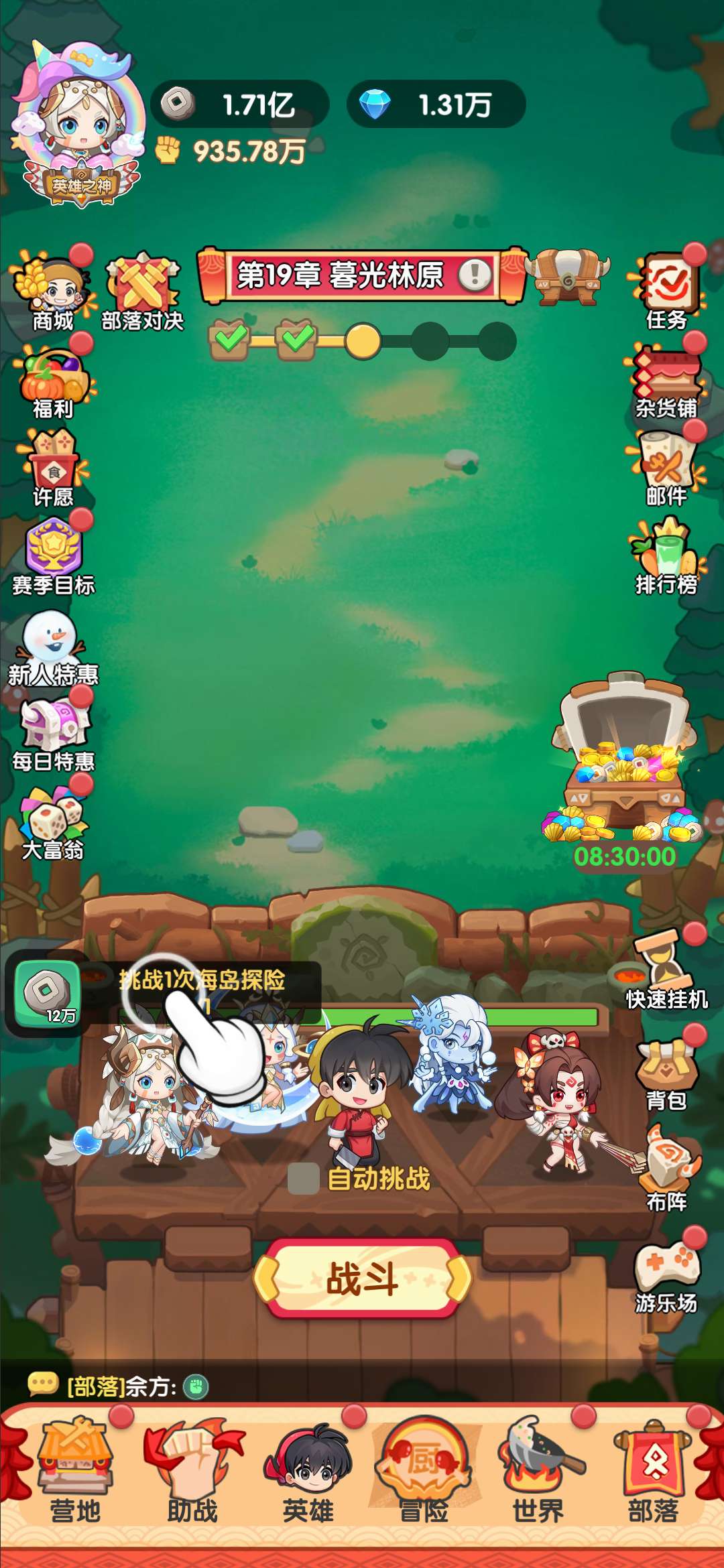View the 排行榜 leaderboard
Viewport: 724px width, 1568px height.
(x=666, y=556)
